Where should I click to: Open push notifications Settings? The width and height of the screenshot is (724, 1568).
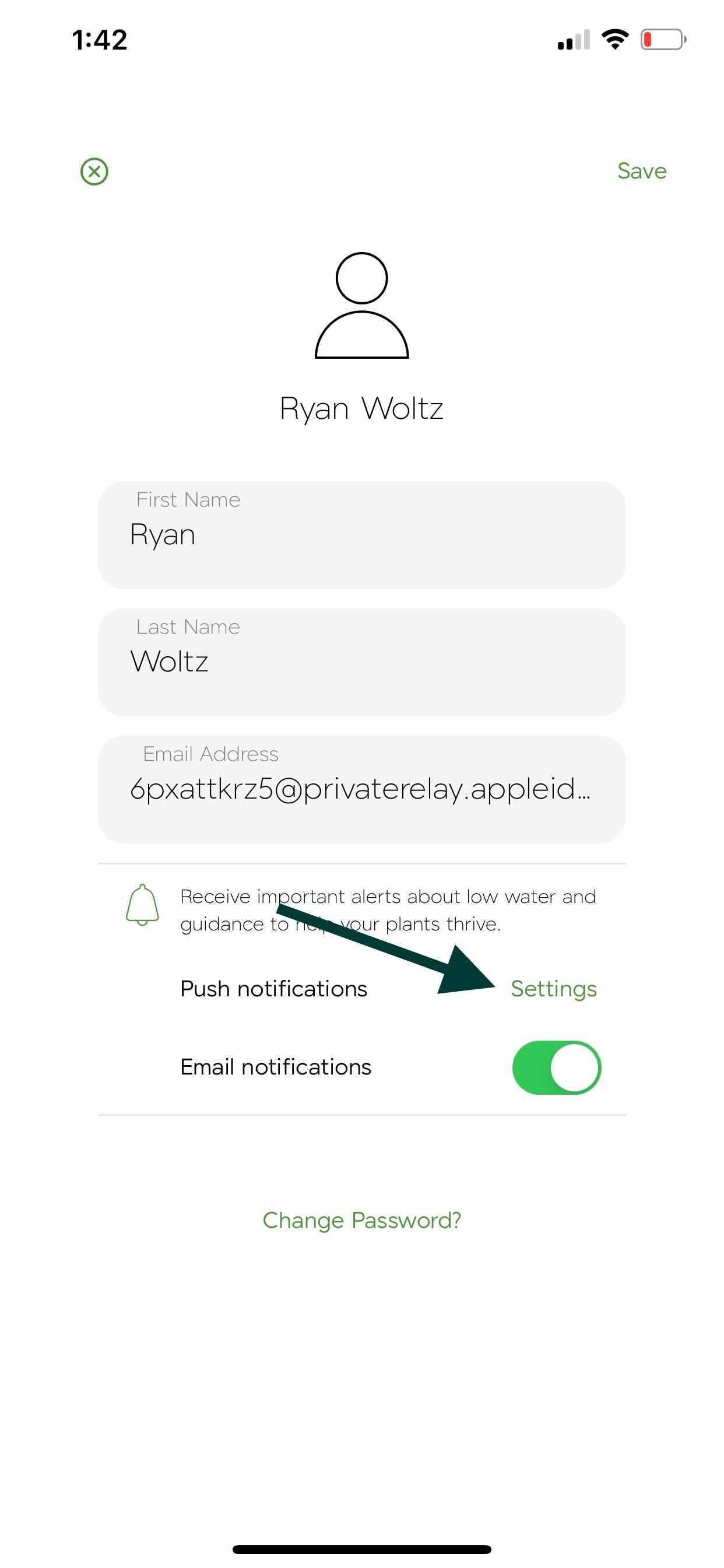click(x=554, y=989)
